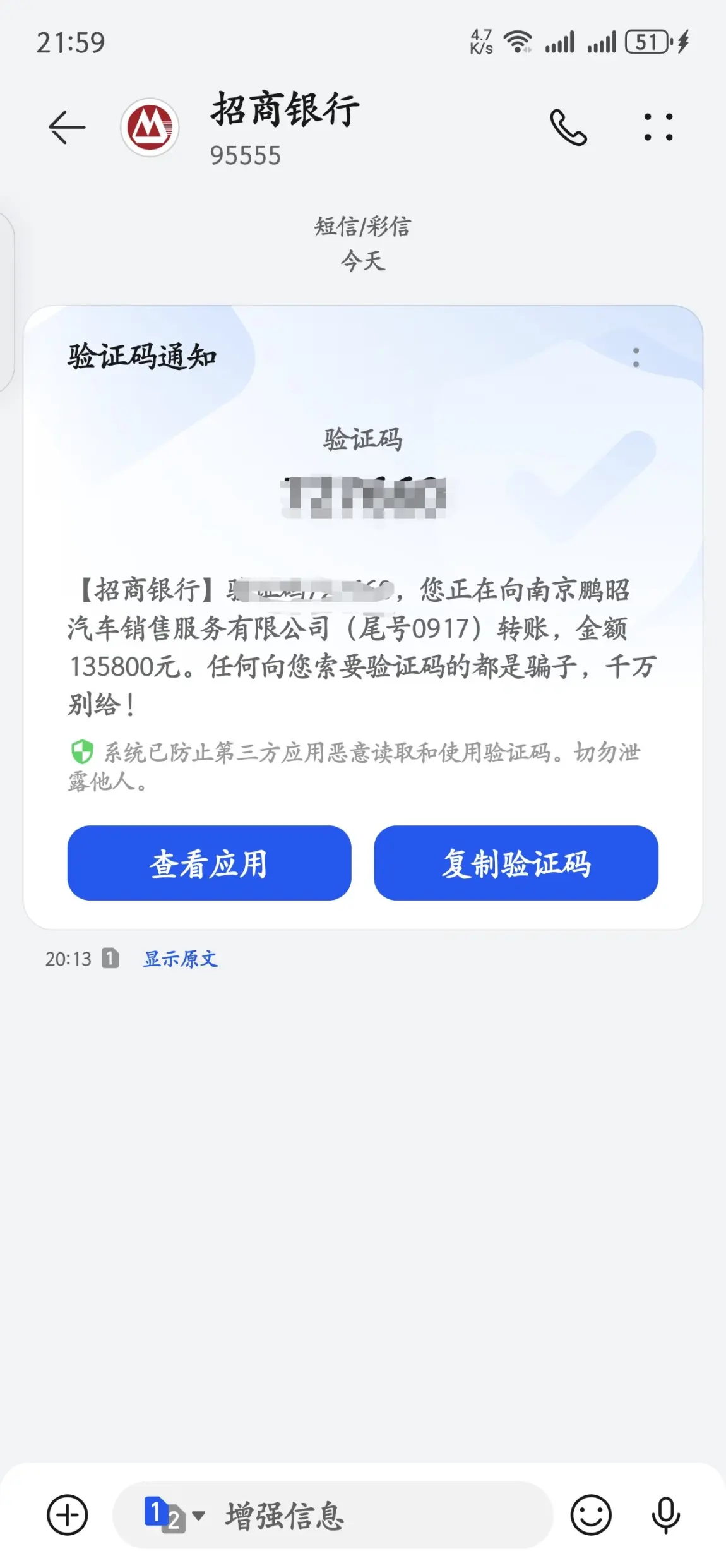Open the verification card's three-dot menu
This screenshot has width=726, height=1568.
[636, 357]
